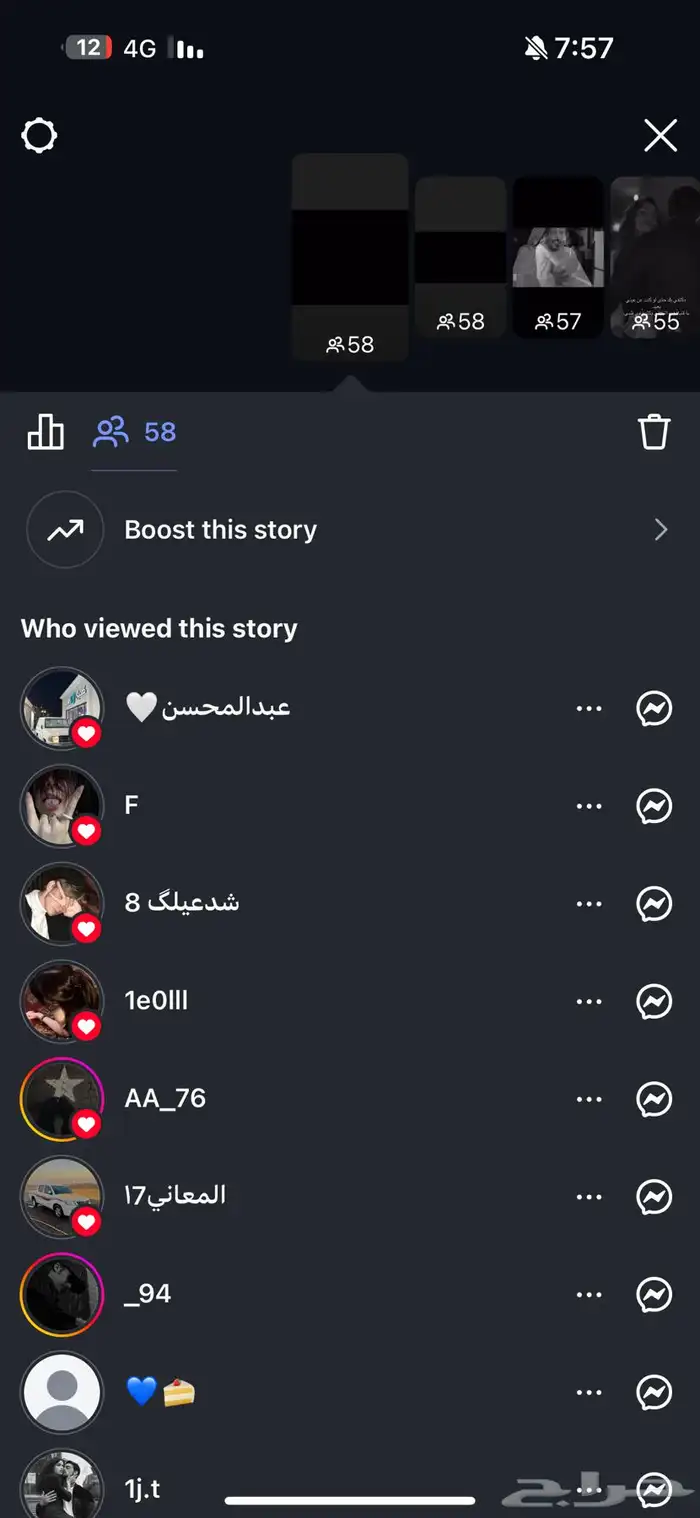Open more options for the cake emoji viewer
700x1518 pixels.
[589, 1394]
